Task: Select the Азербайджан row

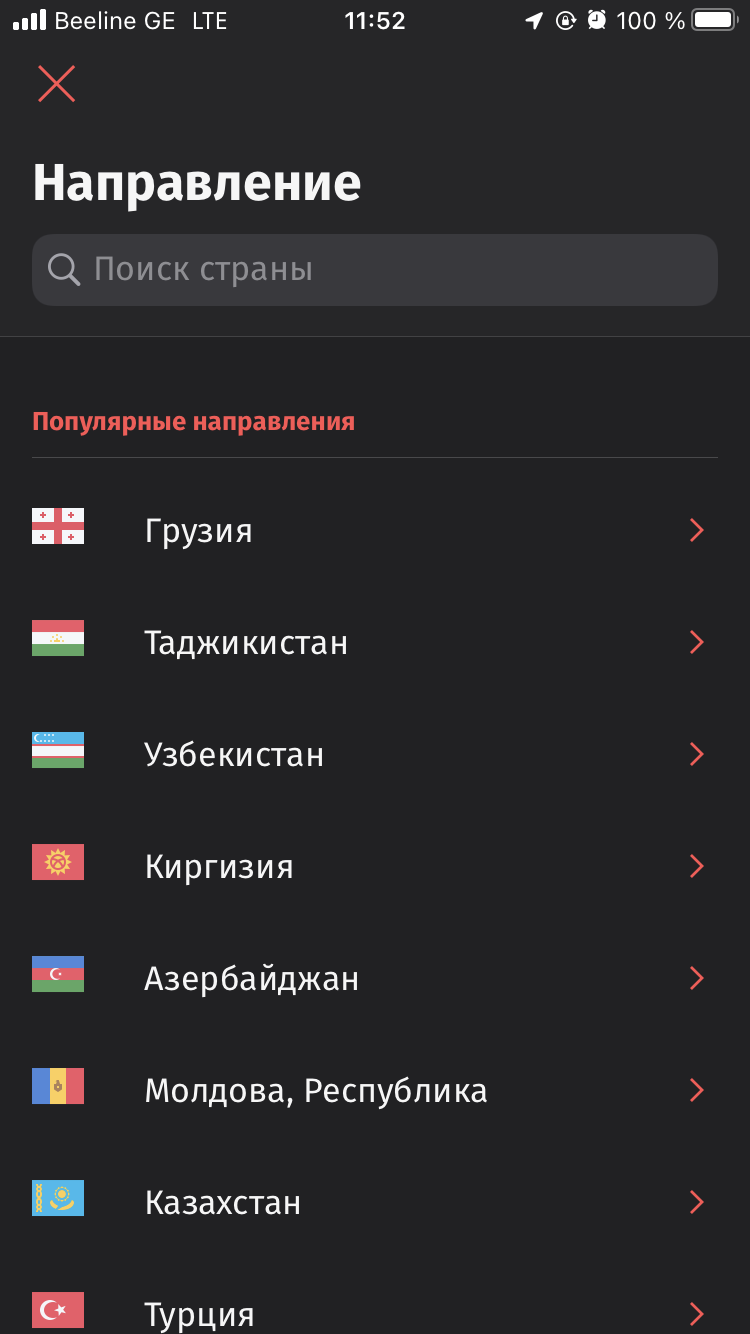Action: click(x=375, y=978)
